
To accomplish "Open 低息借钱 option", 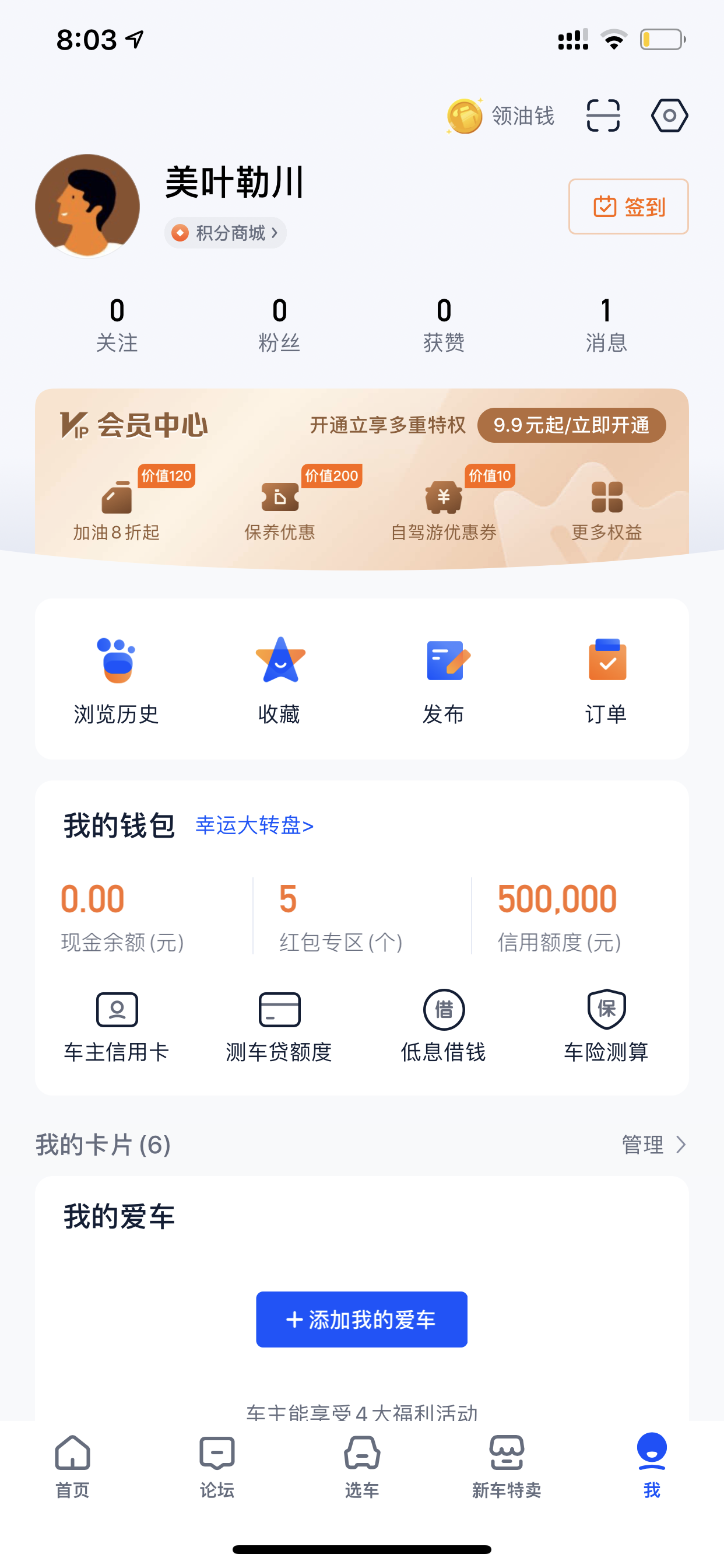I will 444,1026.
